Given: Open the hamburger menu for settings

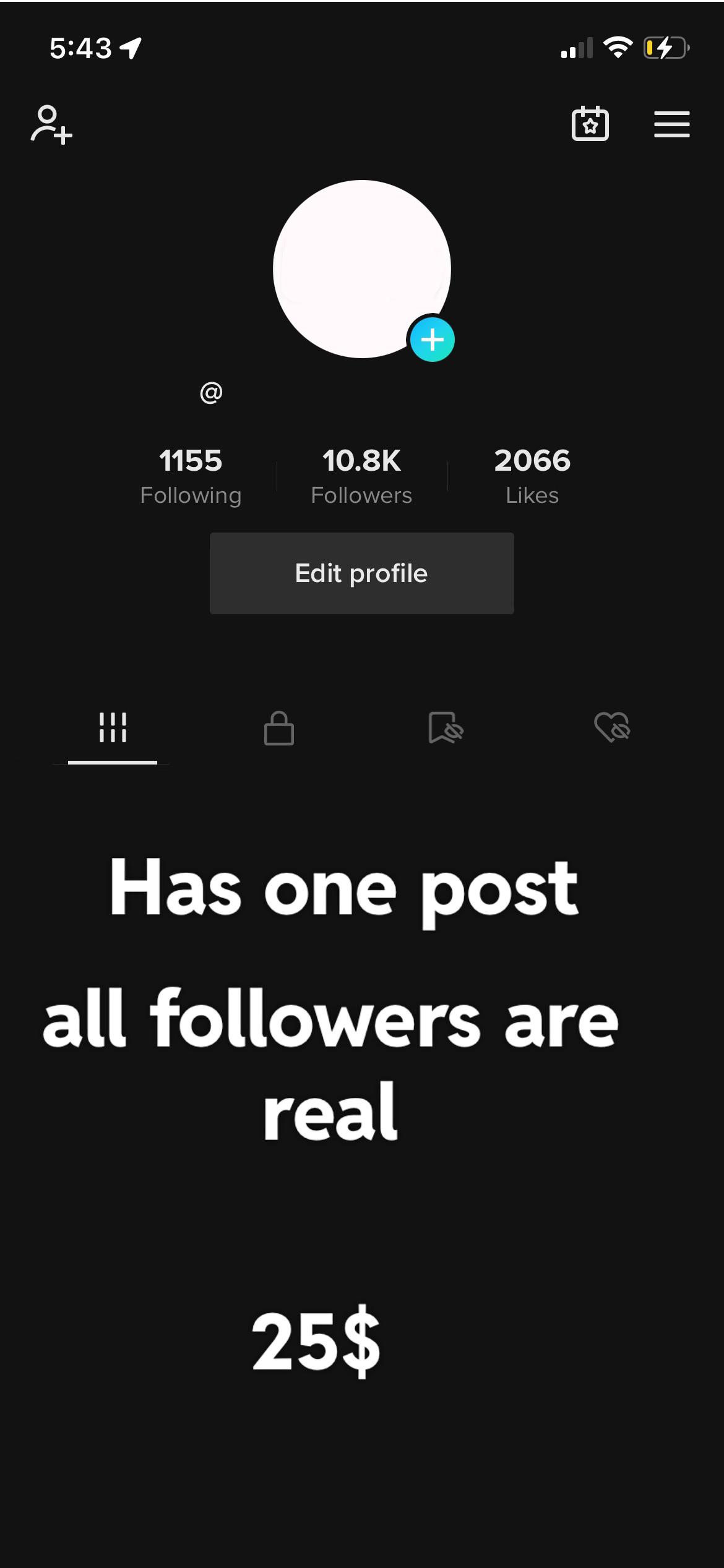Looking at the screenshot, I should pos(671,124).
